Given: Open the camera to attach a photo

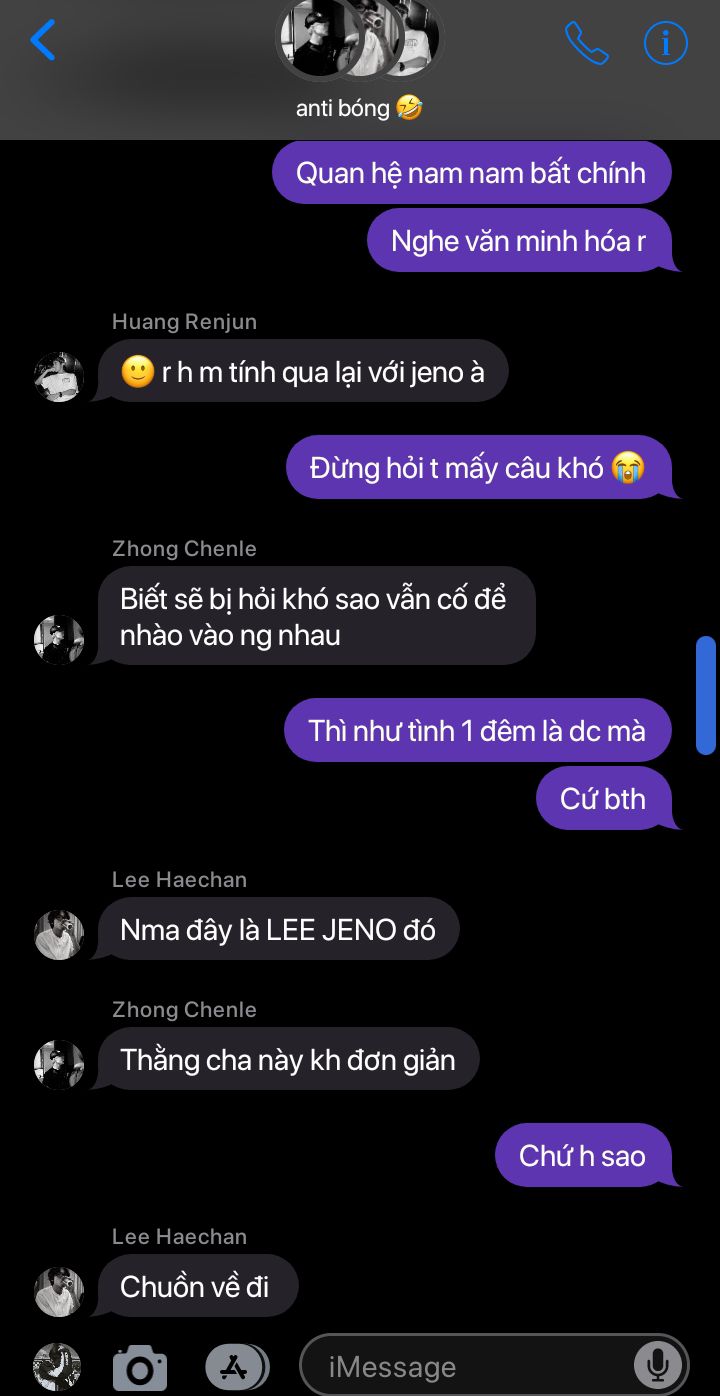Looking at the screenshot, I should pos(140,1367).
